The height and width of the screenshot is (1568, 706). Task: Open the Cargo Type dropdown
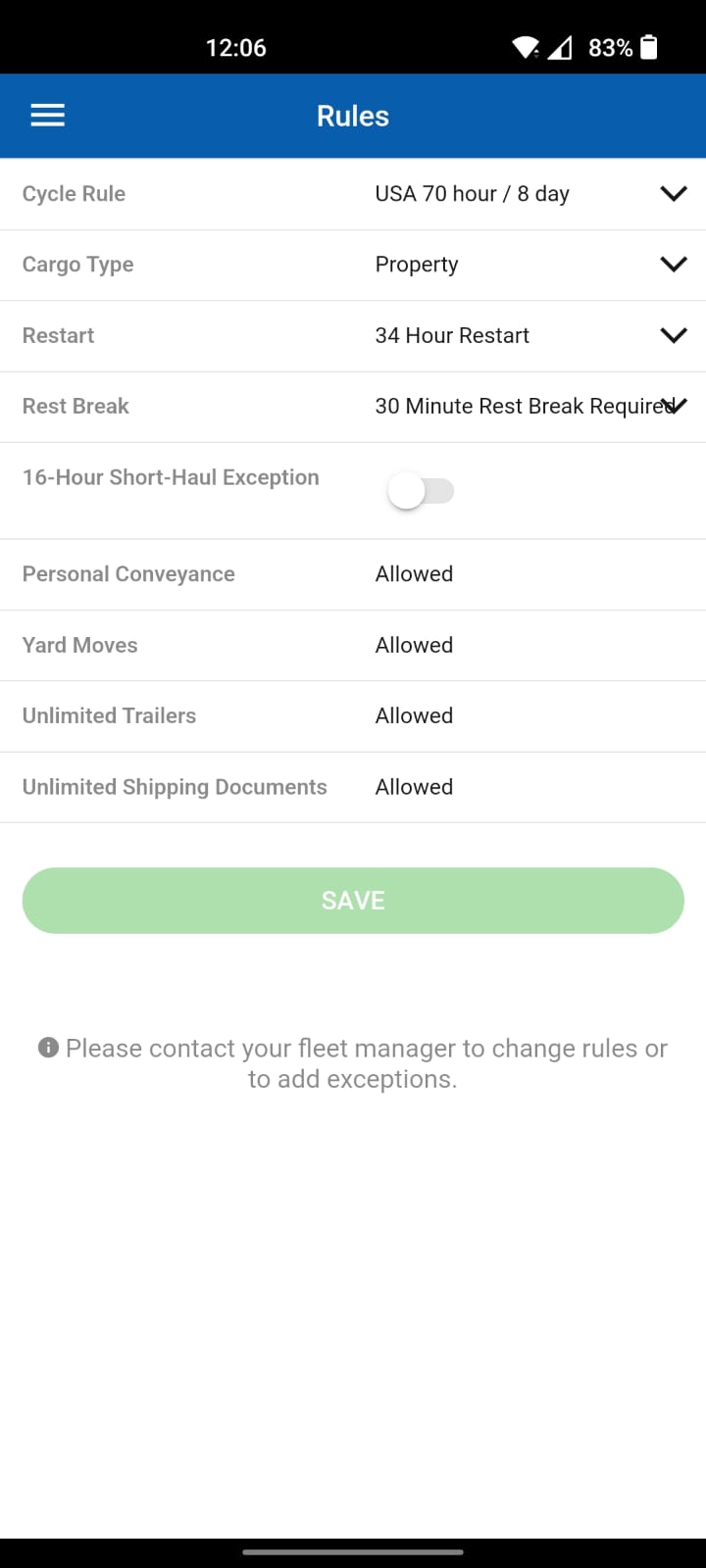[530, 265]
